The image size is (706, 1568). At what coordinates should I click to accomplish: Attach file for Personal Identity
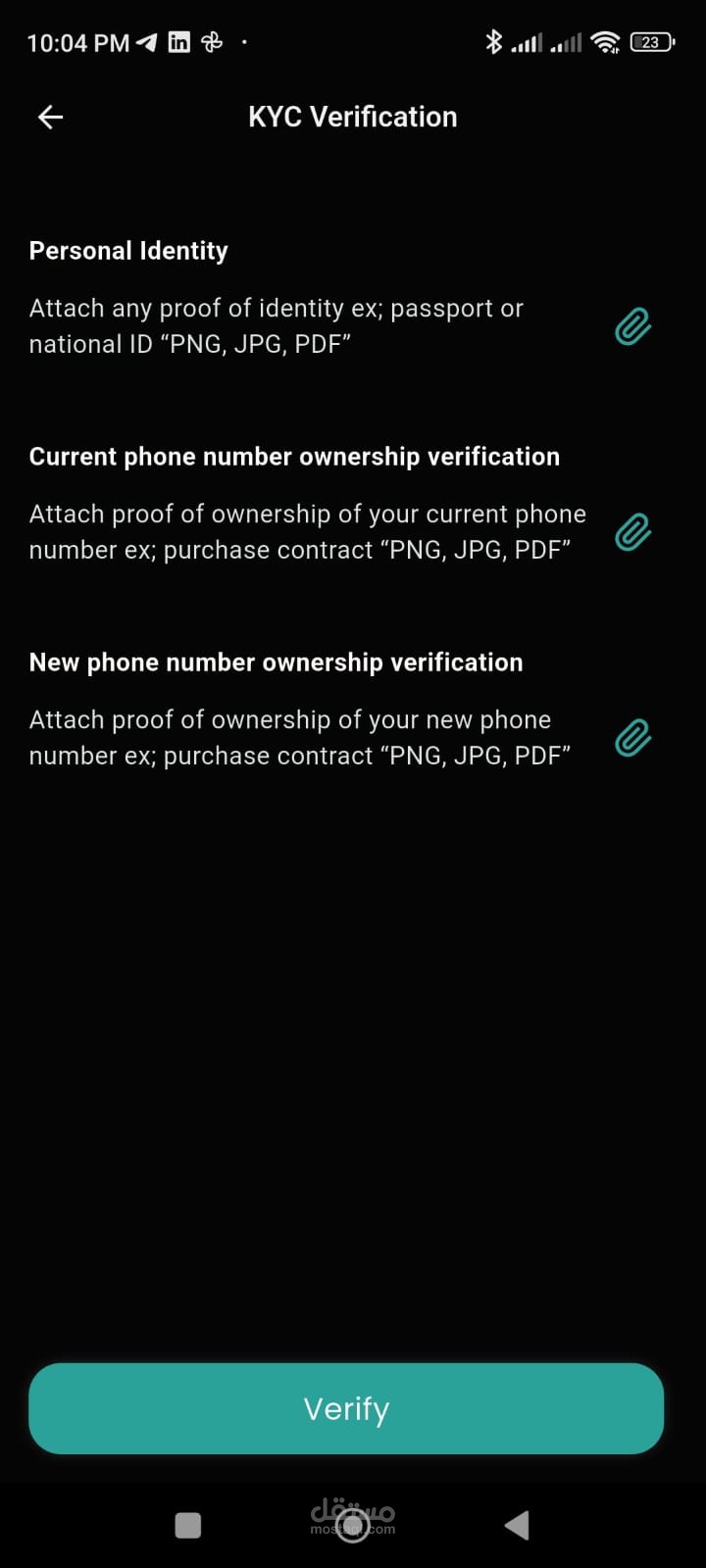point(633,326)
